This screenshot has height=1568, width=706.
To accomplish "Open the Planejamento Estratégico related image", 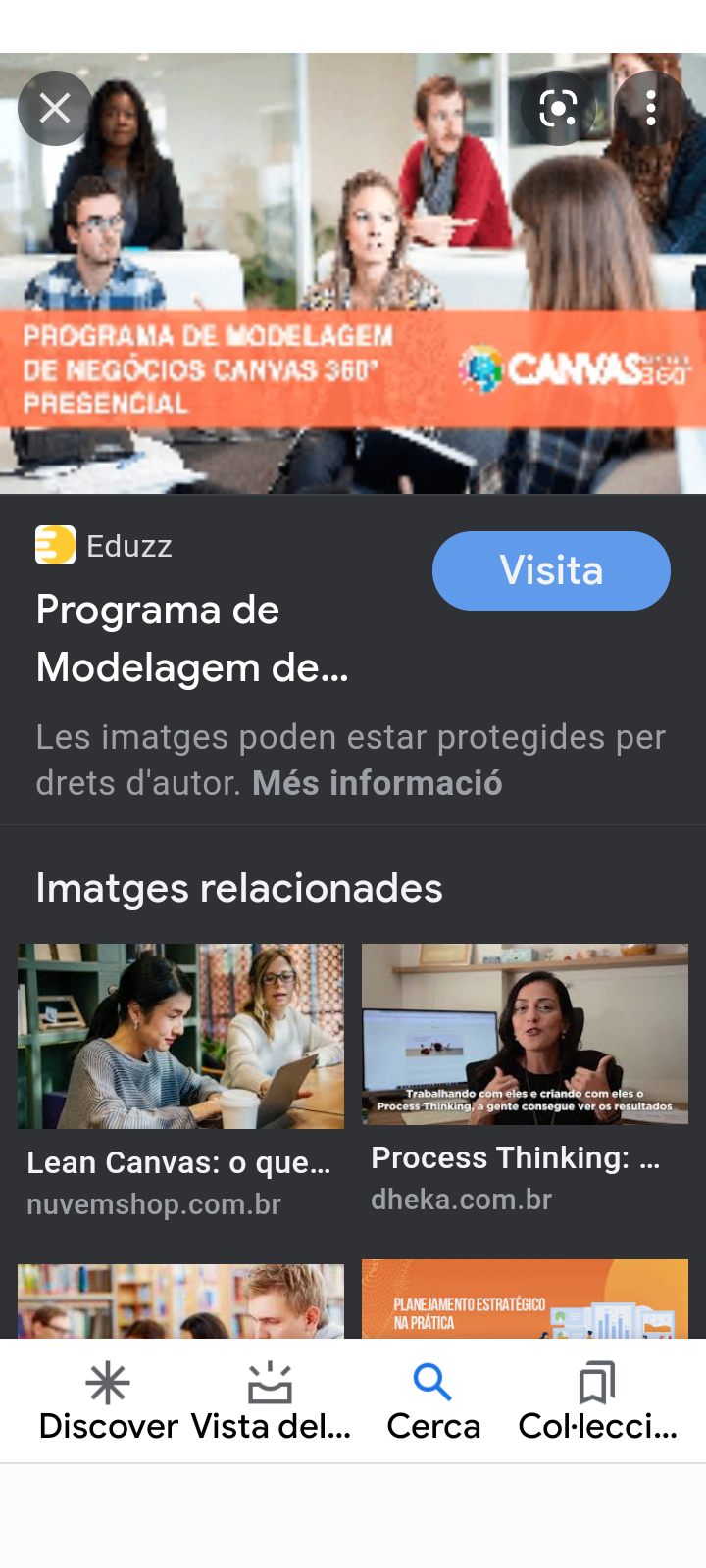I will coord(525,1299).
